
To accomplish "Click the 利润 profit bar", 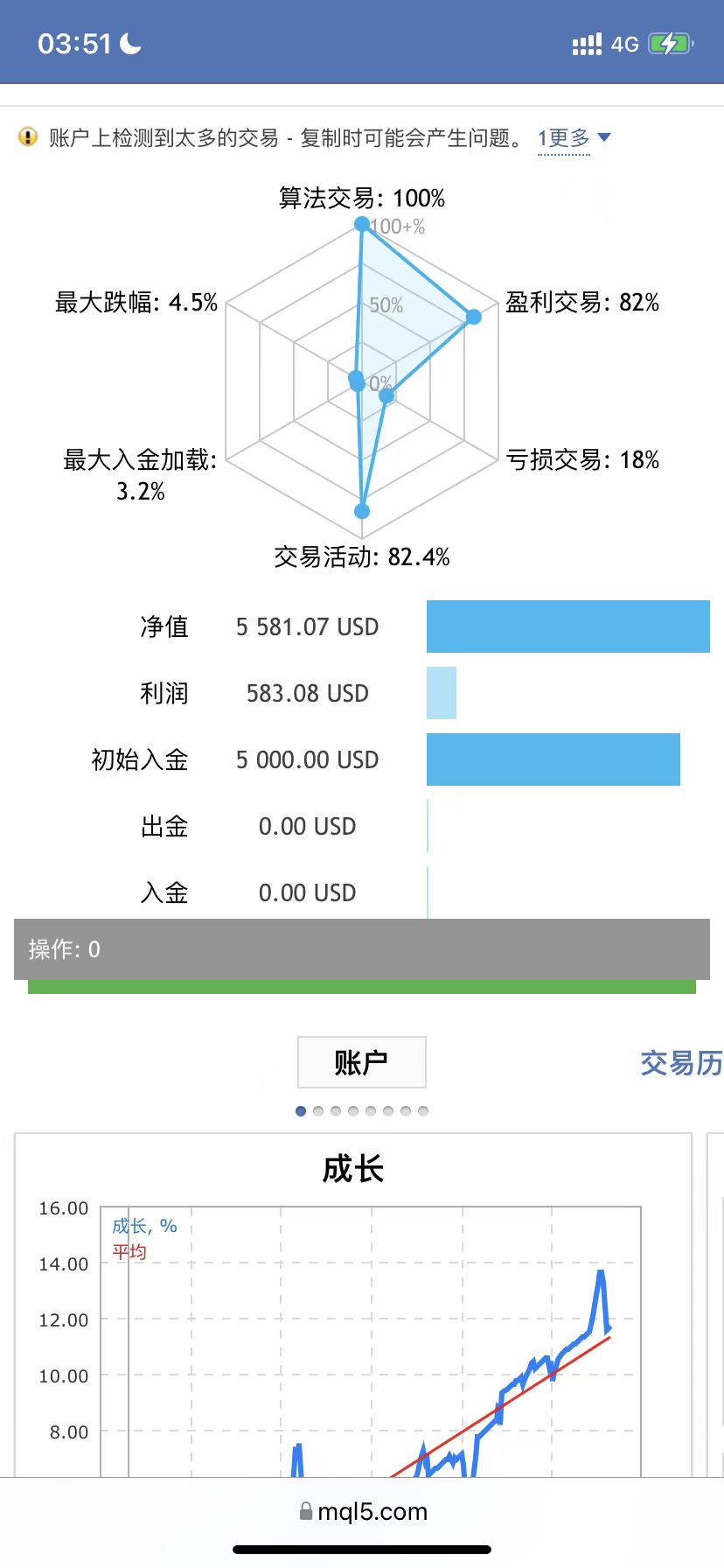I will tap(442, 693).
